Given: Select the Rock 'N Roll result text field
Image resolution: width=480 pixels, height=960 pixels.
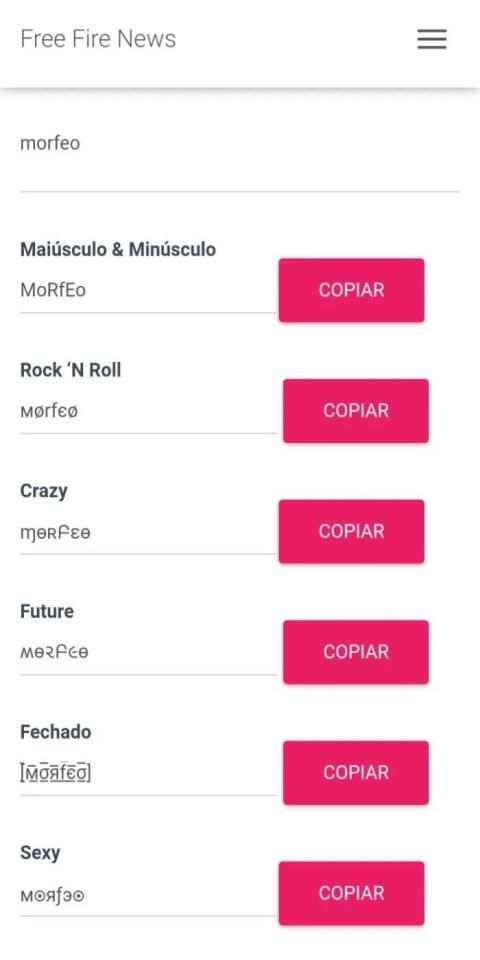Looking at the screenshot, I should 148,411.
